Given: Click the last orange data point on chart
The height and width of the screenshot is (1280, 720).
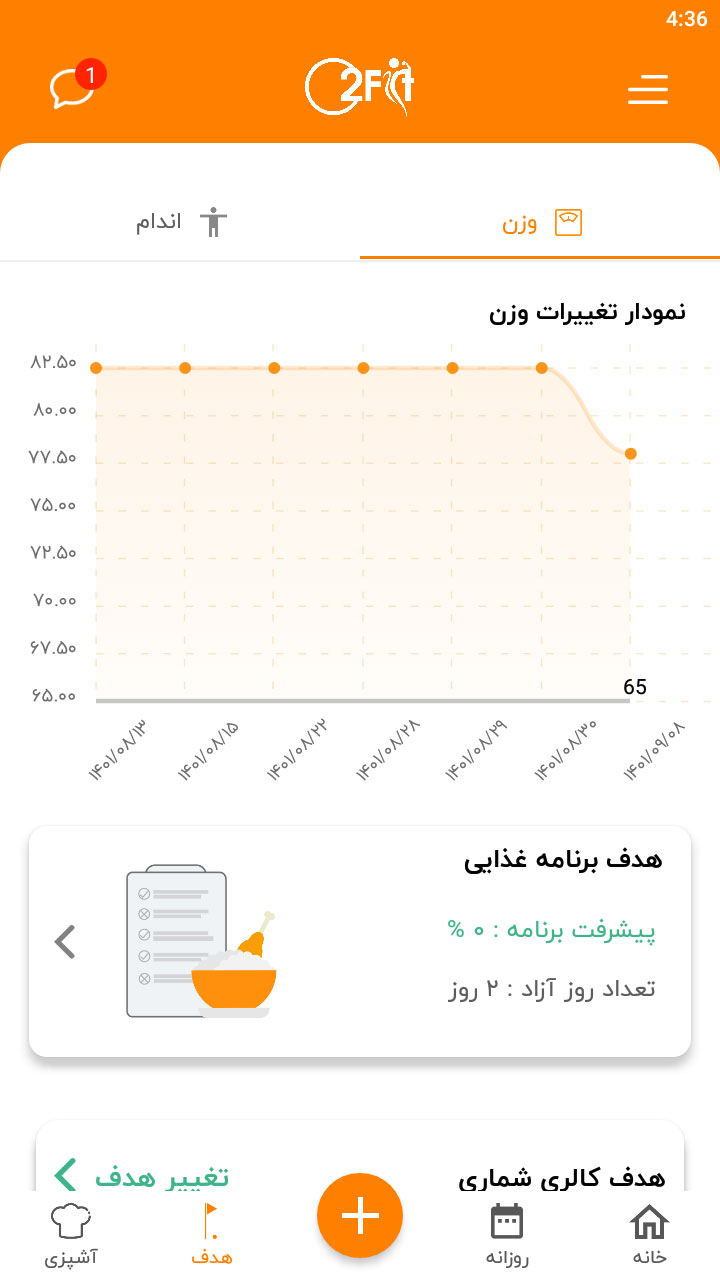Looking at the screenshot, I should tap(630, 453).
